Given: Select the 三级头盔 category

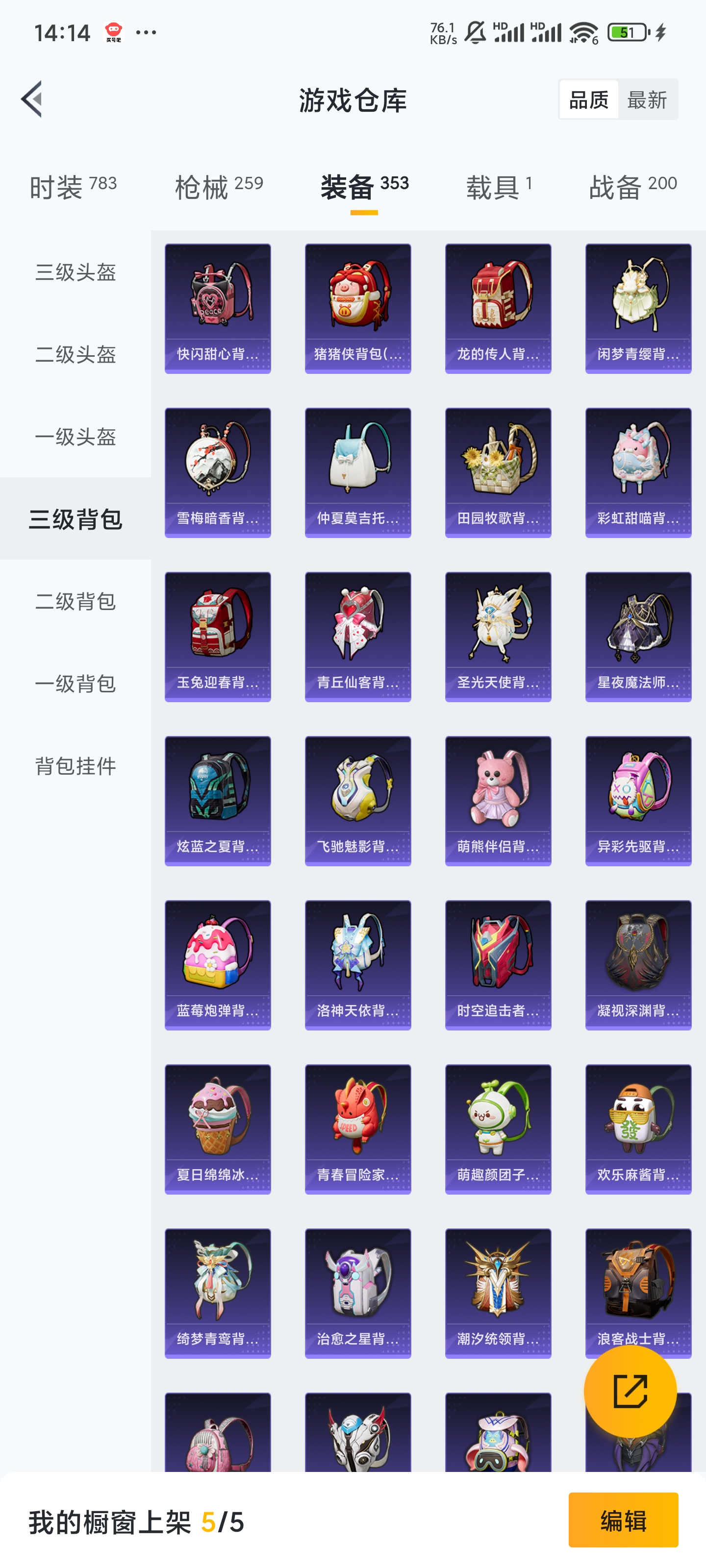Looking at the screenshot, I should [76, 272].
